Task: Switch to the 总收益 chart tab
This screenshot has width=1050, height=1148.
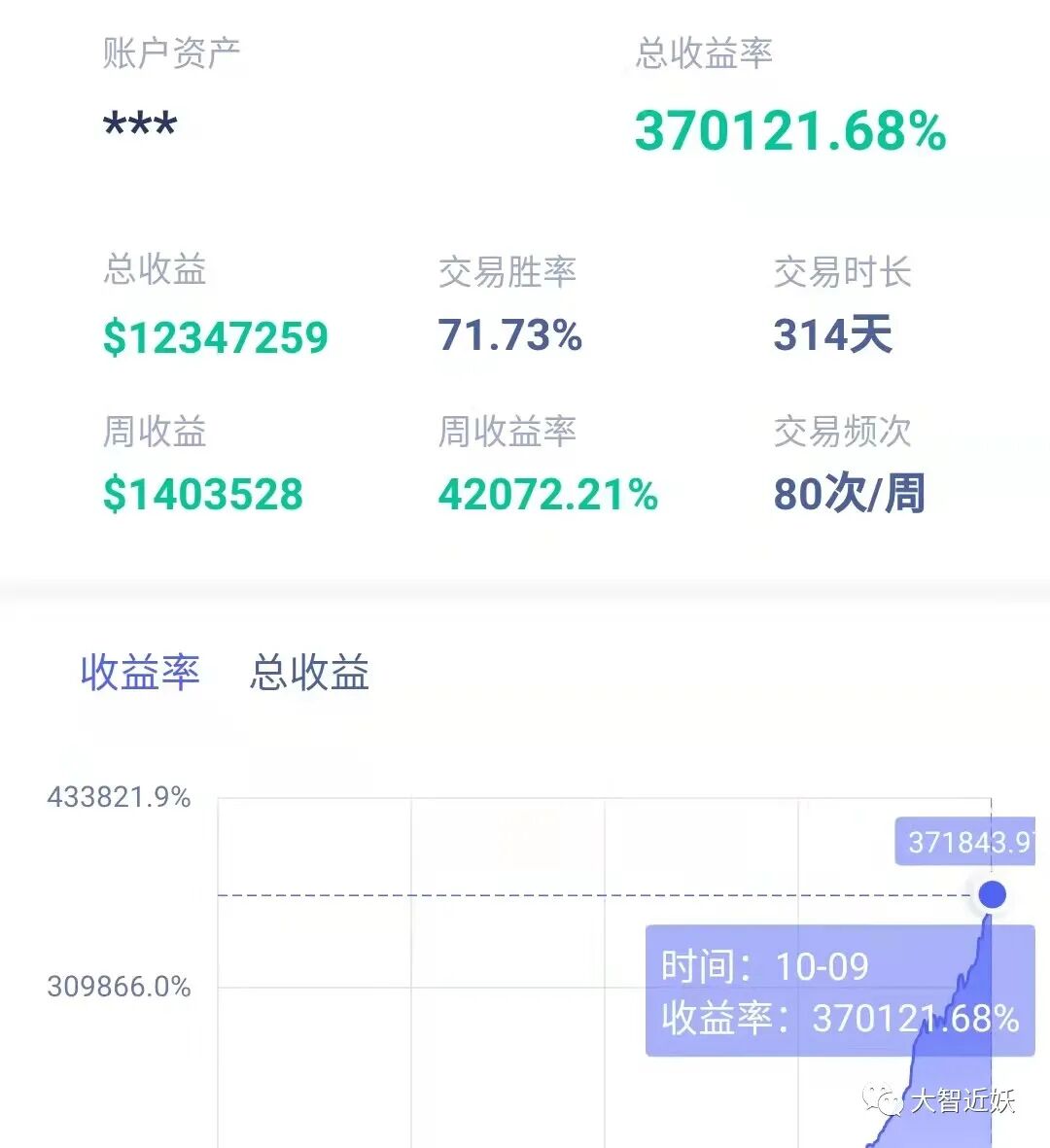Action: [309, 672]
